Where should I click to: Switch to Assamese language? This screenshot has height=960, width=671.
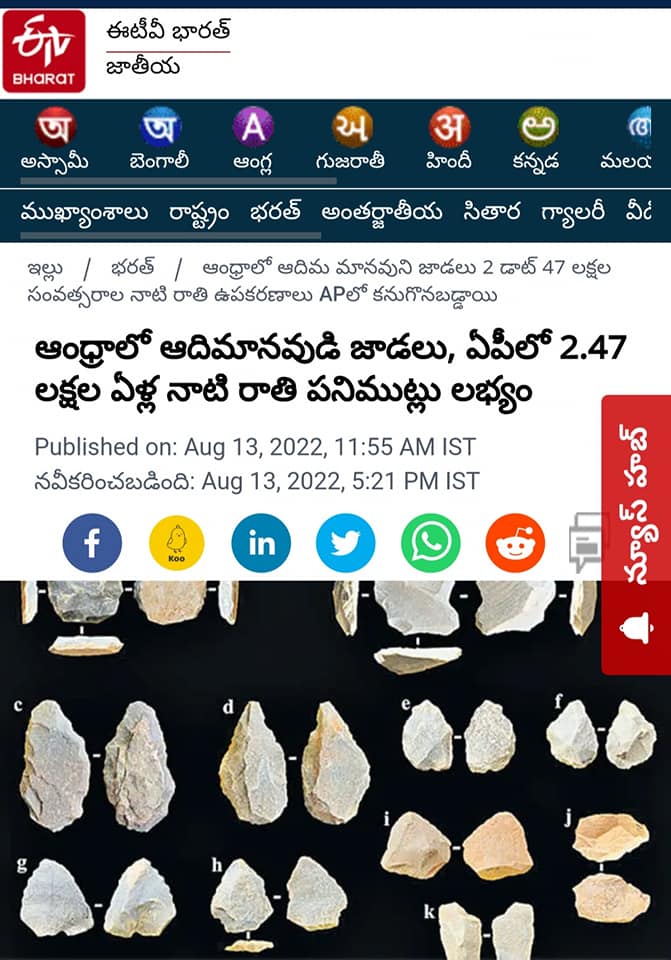pos(55,141)
